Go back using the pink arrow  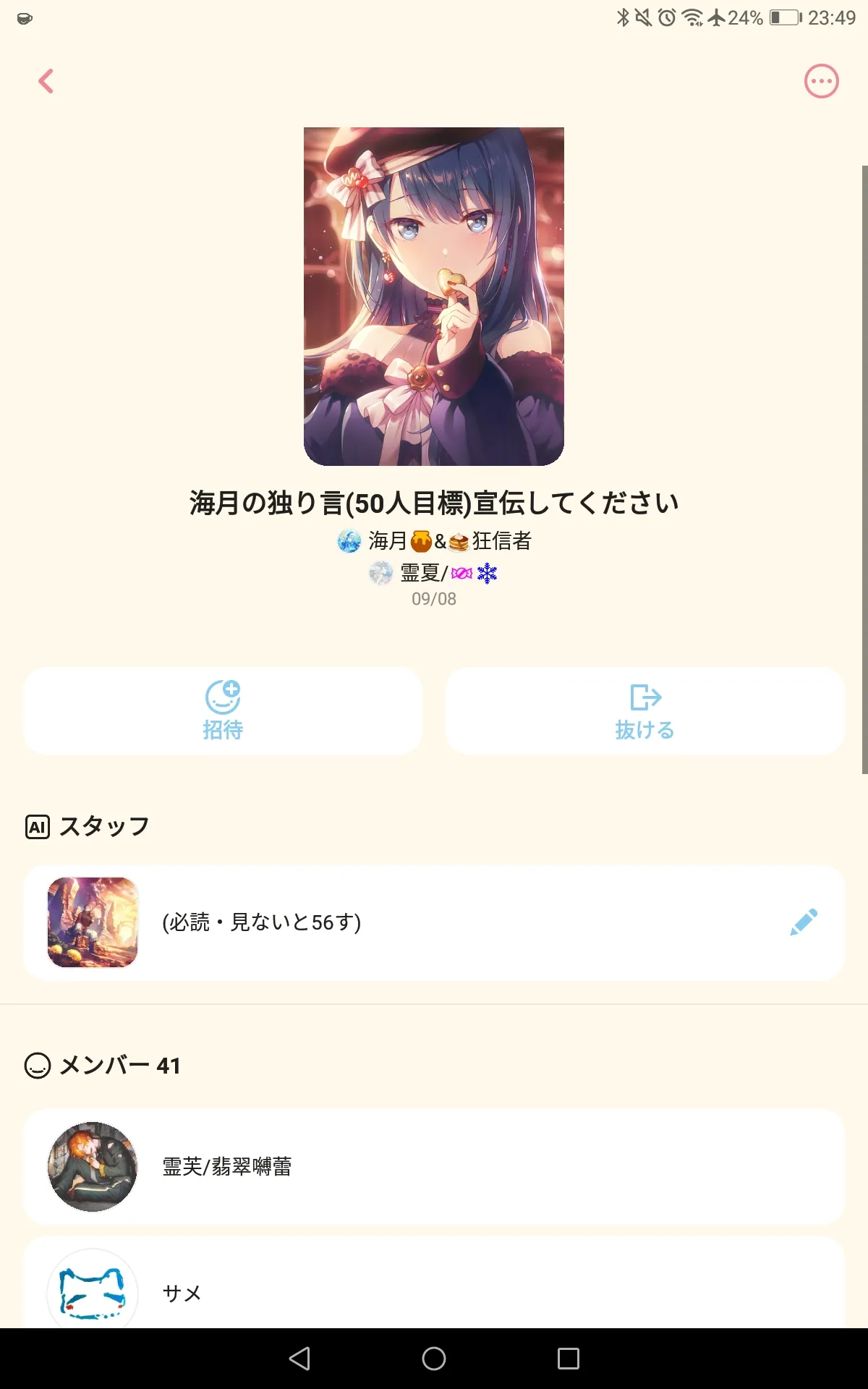[x=46, y=81]
